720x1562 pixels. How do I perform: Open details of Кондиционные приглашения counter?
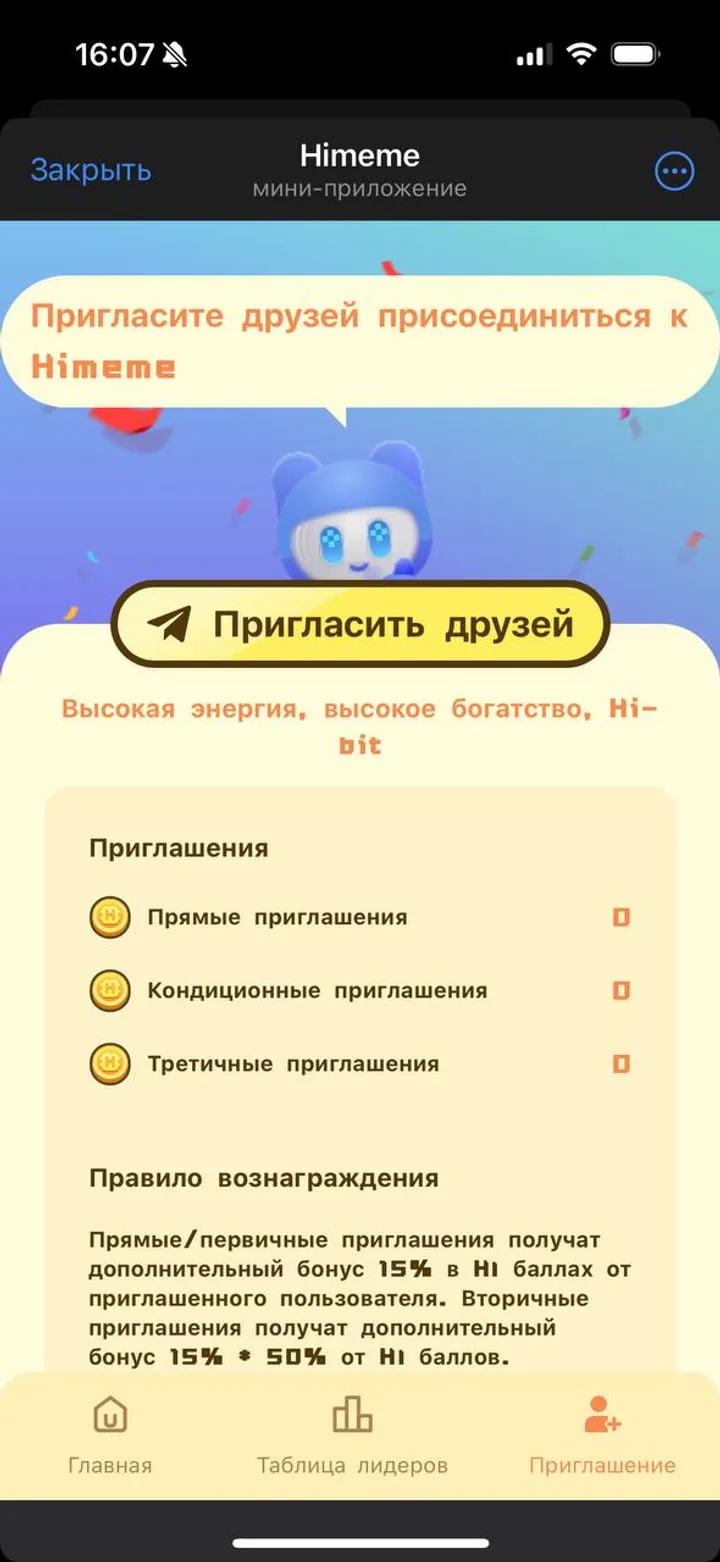621,990
